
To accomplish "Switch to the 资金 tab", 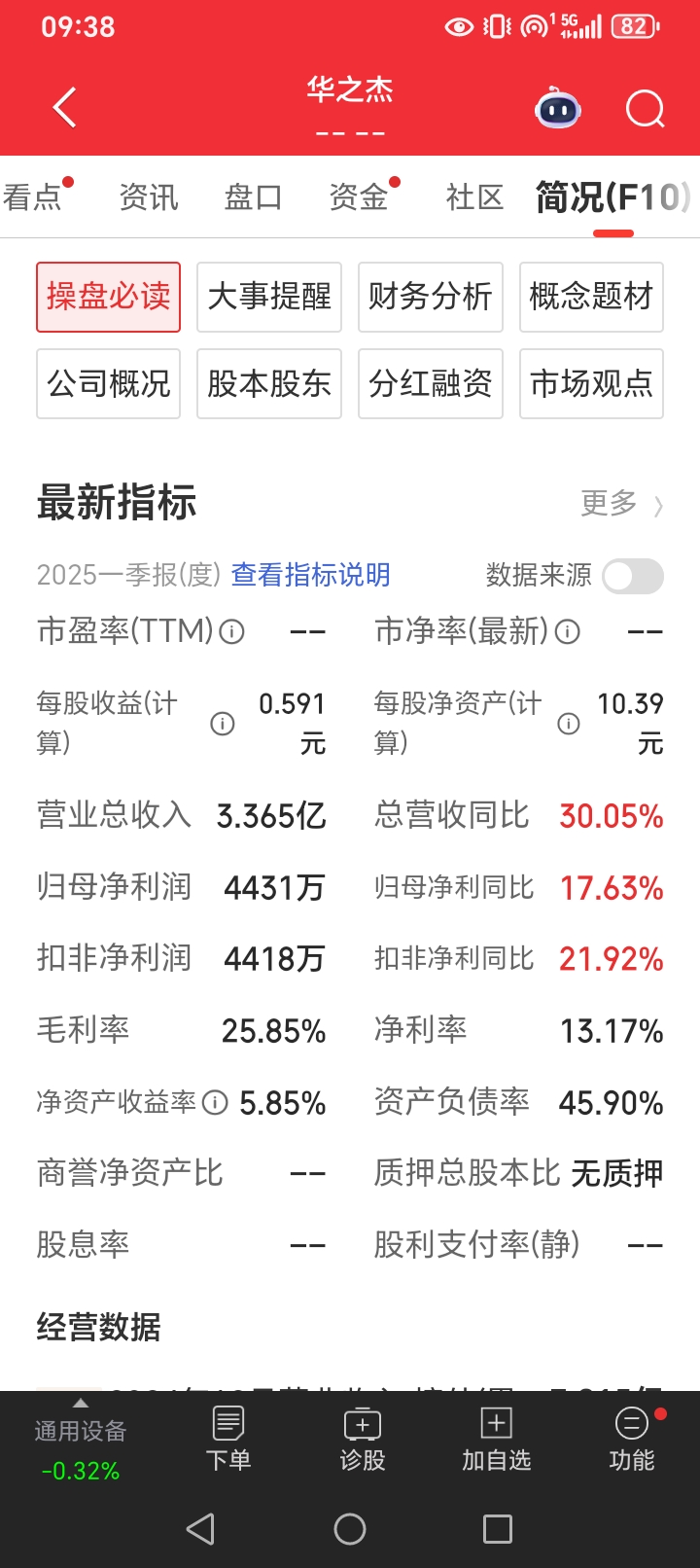I will [359, 197].
